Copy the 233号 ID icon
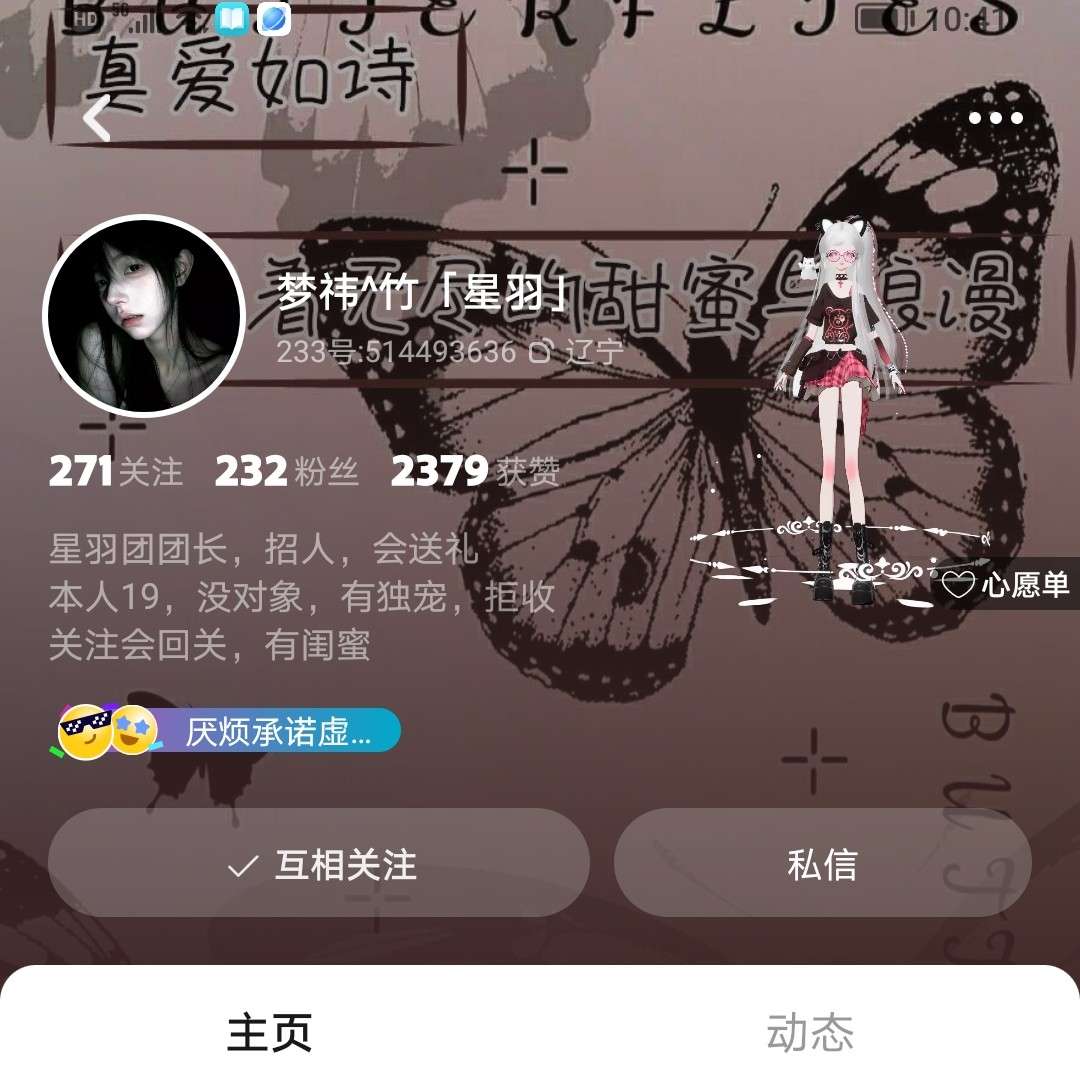The width and height of the screenshot is (1080, 1080). [x=540, y=352]
